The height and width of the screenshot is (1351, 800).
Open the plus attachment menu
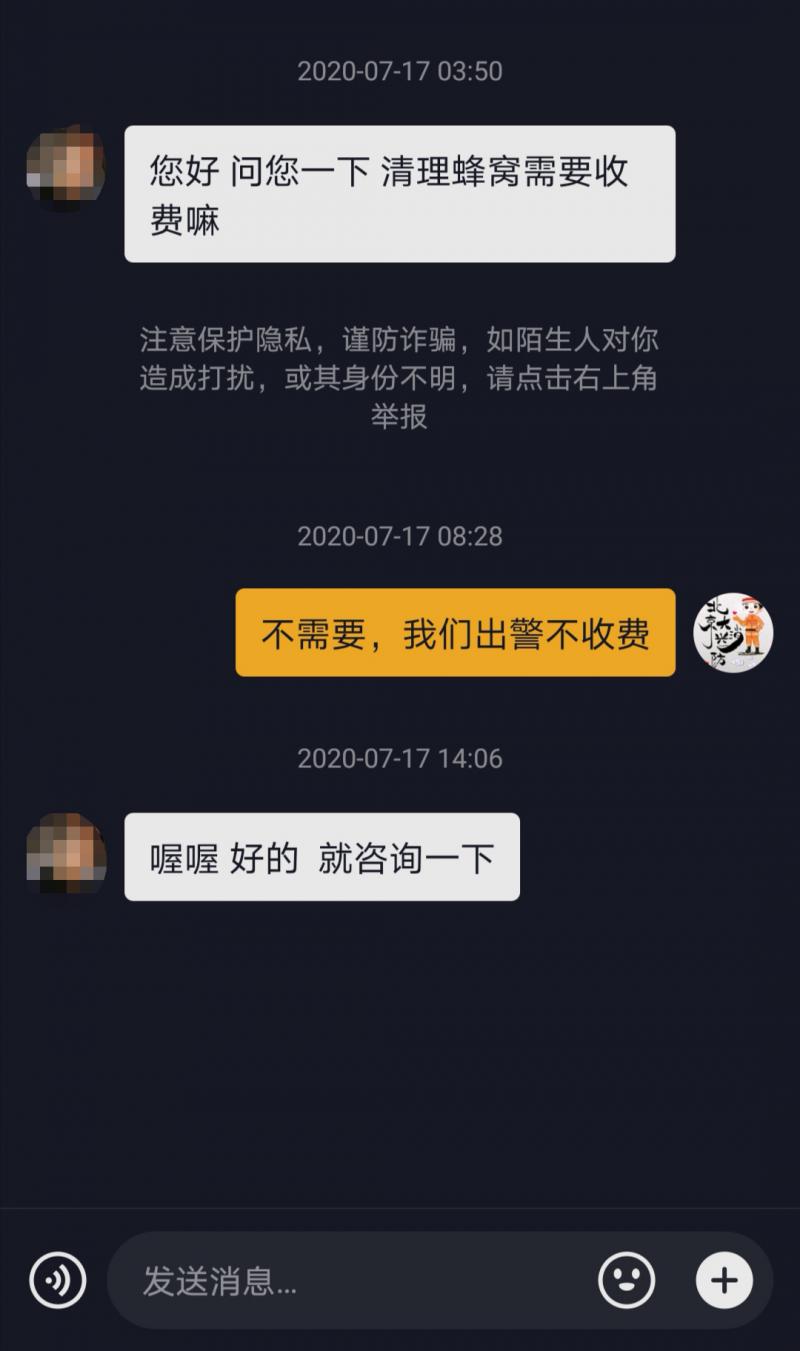coord(724,1280)
